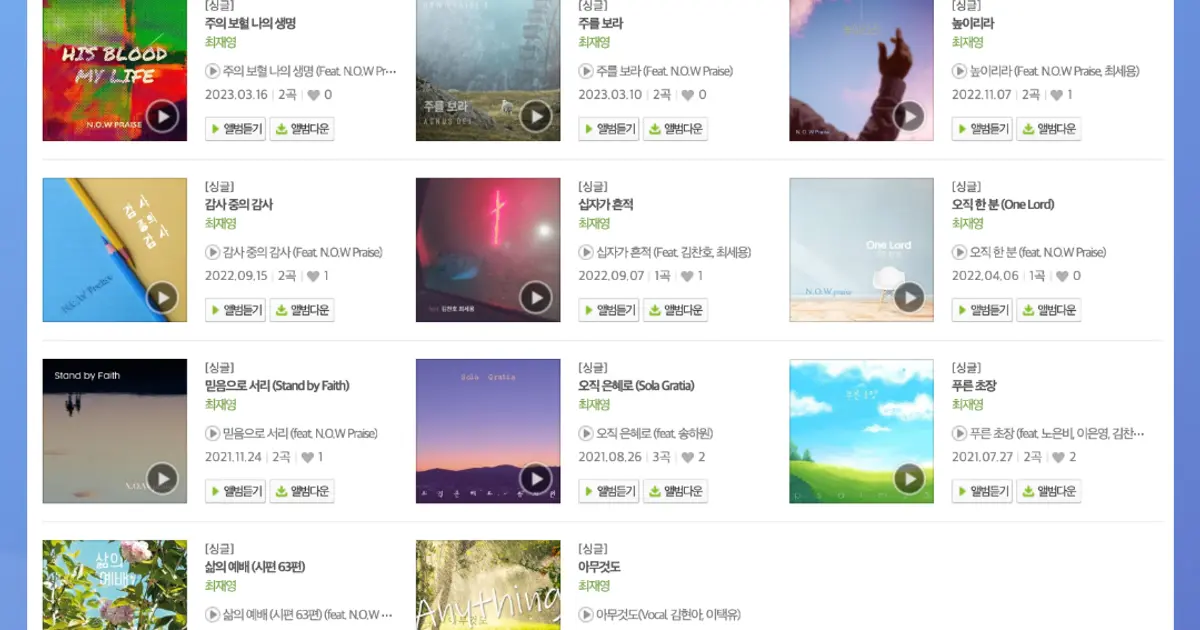
Task: Listen to album 믿음으로 서리 (Stand by Faith)
Action: point(236,491)
